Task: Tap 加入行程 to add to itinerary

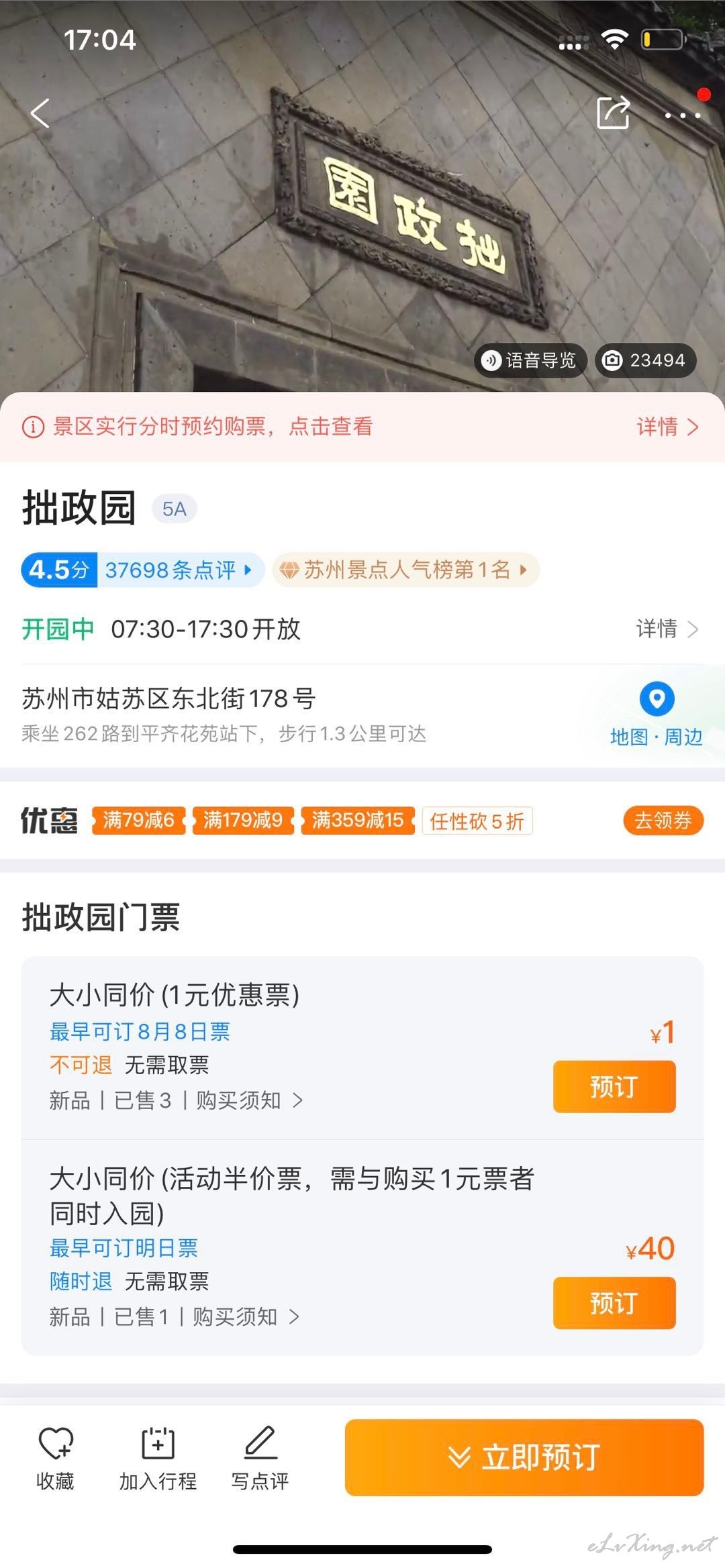Action: click(x=158, y=1457)
